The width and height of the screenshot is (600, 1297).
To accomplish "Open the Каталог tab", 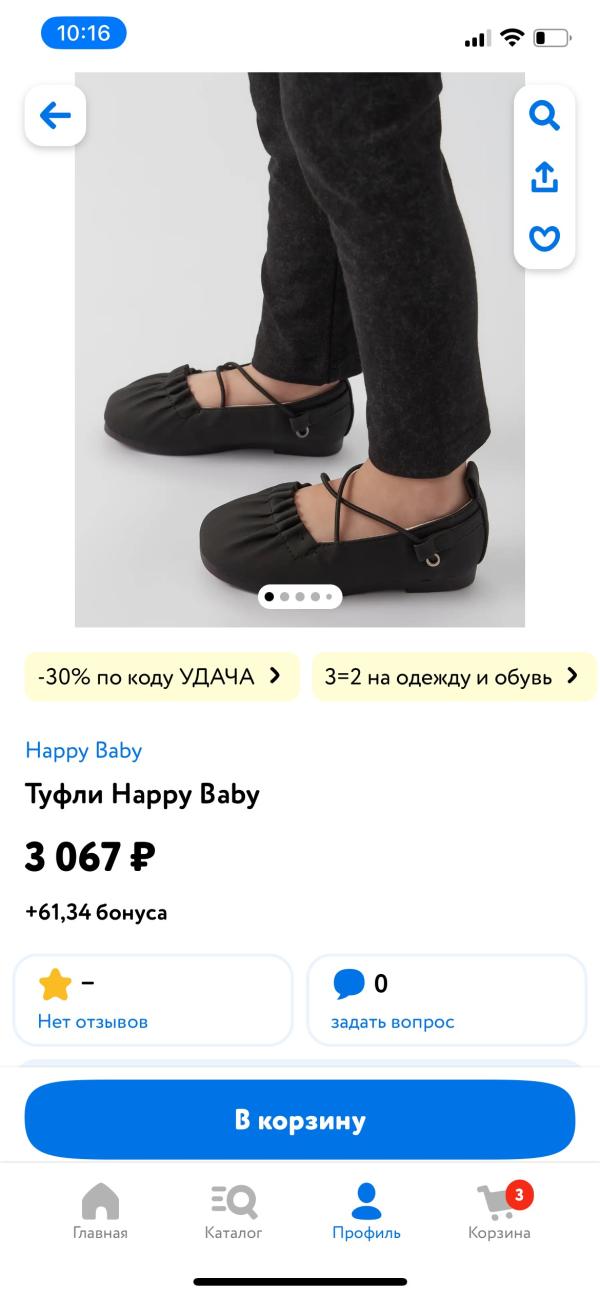I will click(x=234, y=1211).
